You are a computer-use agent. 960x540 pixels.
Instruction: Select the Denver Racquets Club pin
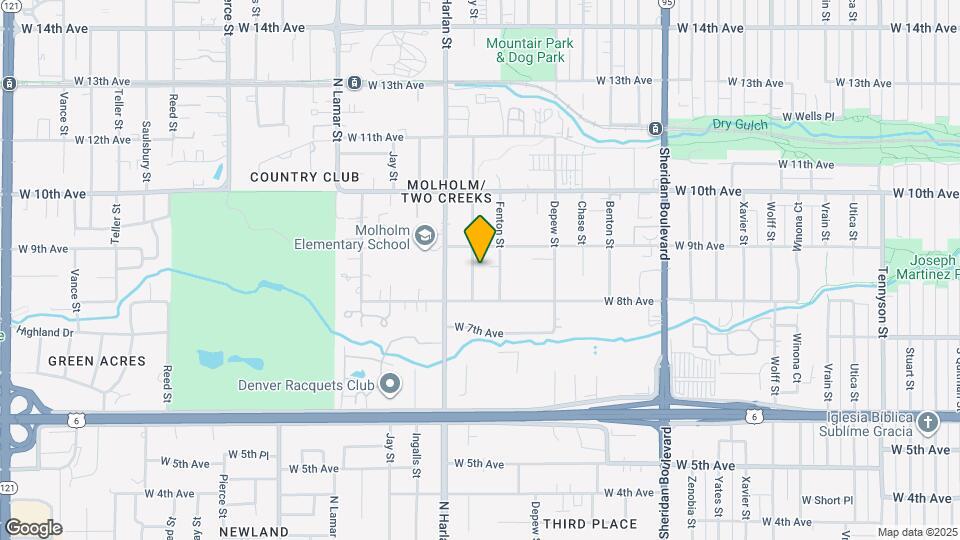click(390, 384)
